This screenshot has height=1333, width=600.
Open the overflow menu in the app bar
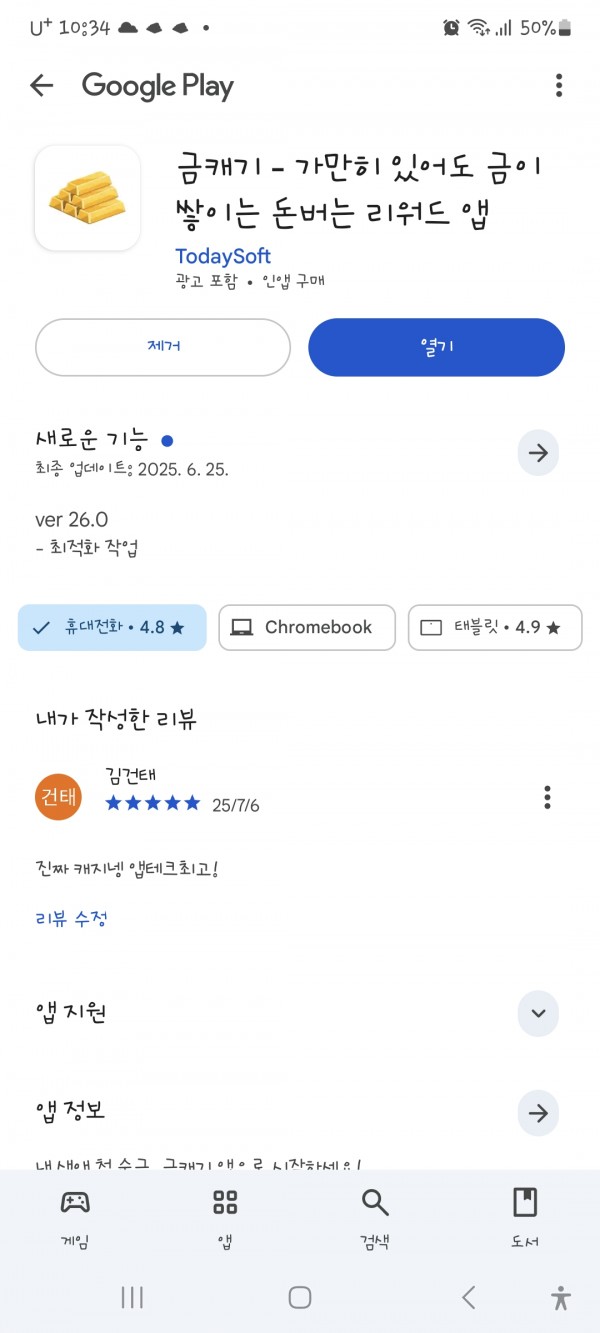click(558, 86)
